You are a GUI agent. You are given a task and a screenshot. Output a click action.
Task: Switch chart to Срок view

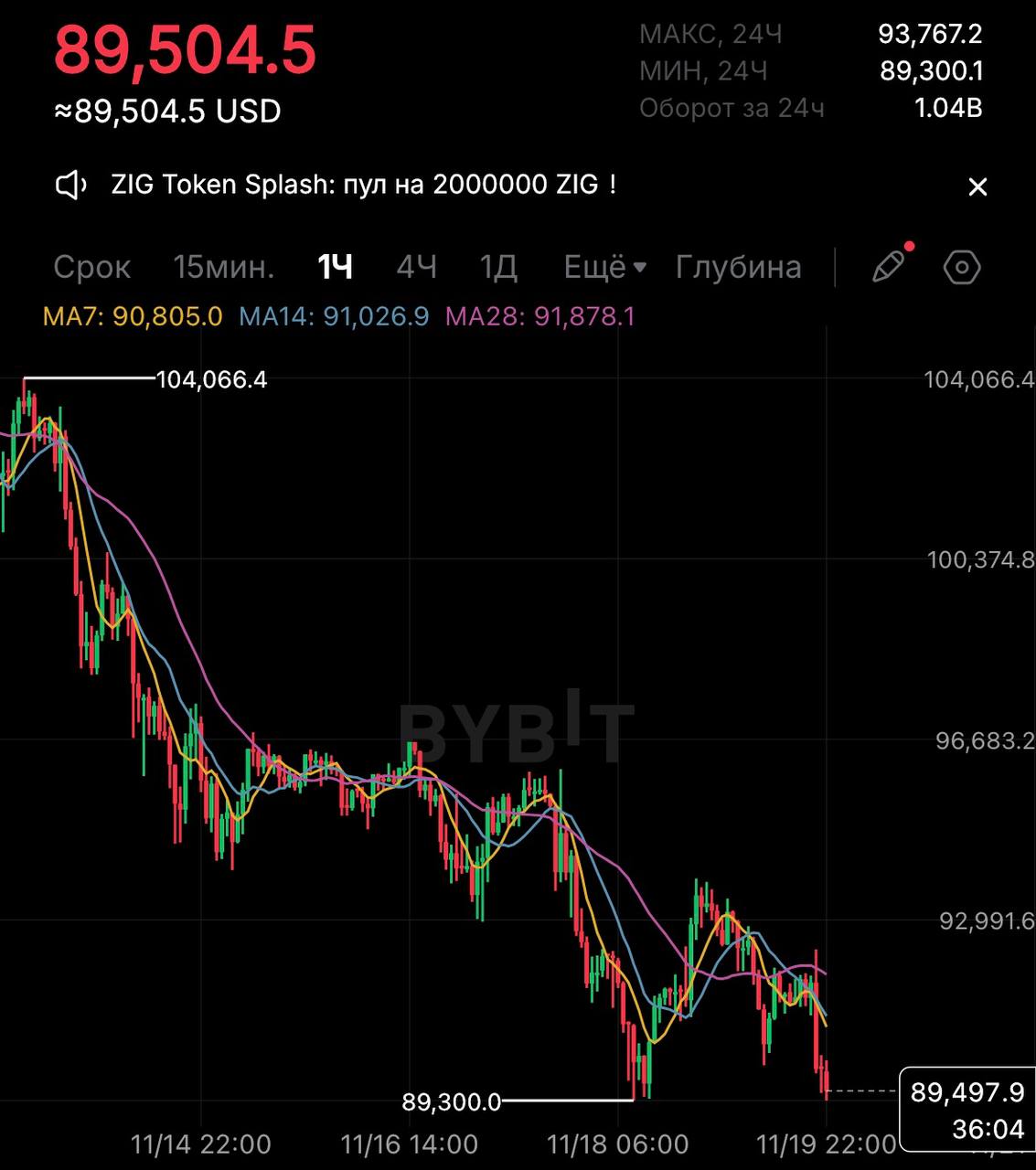pyautogui.click(x=91, y=267)
